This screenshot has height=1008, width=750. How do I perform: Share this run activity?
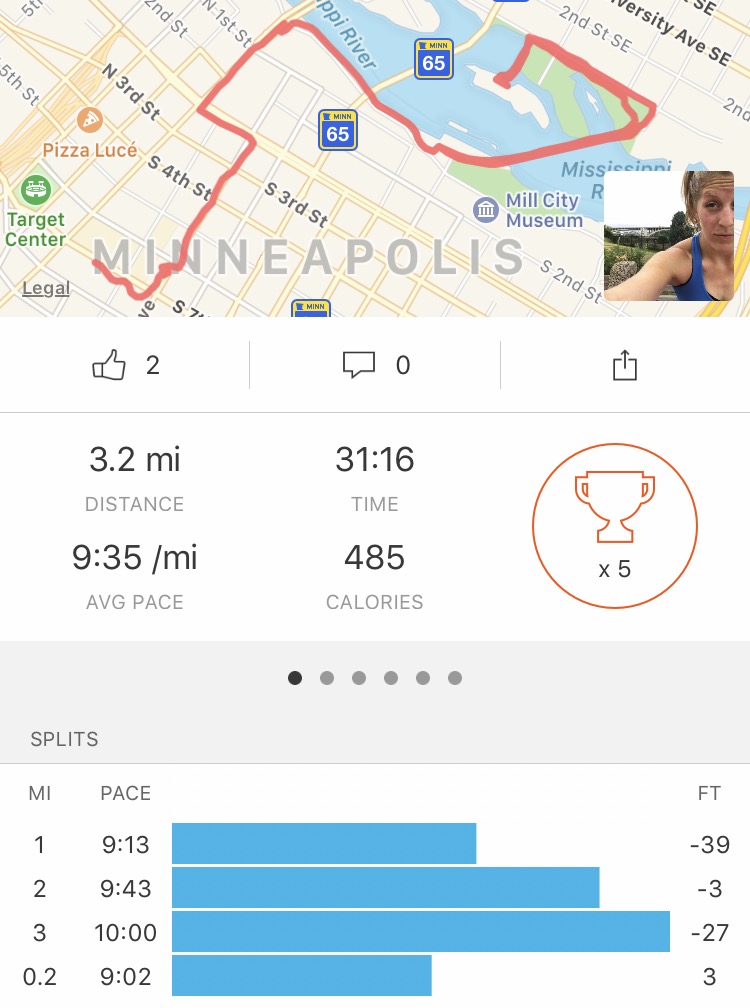tap(624, 365)
